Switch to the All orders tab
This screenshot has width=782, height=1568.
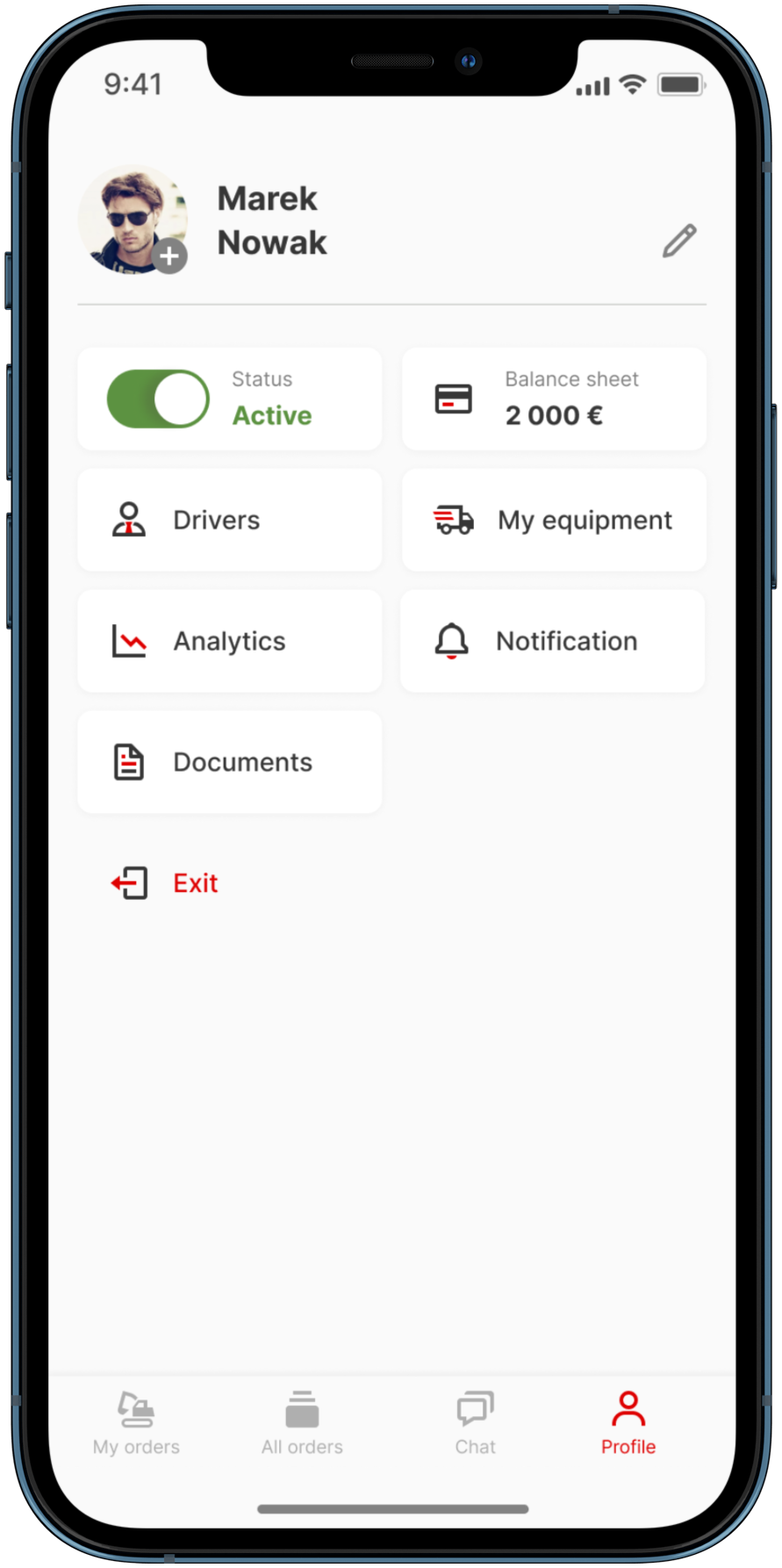(x=302, y=1423)
